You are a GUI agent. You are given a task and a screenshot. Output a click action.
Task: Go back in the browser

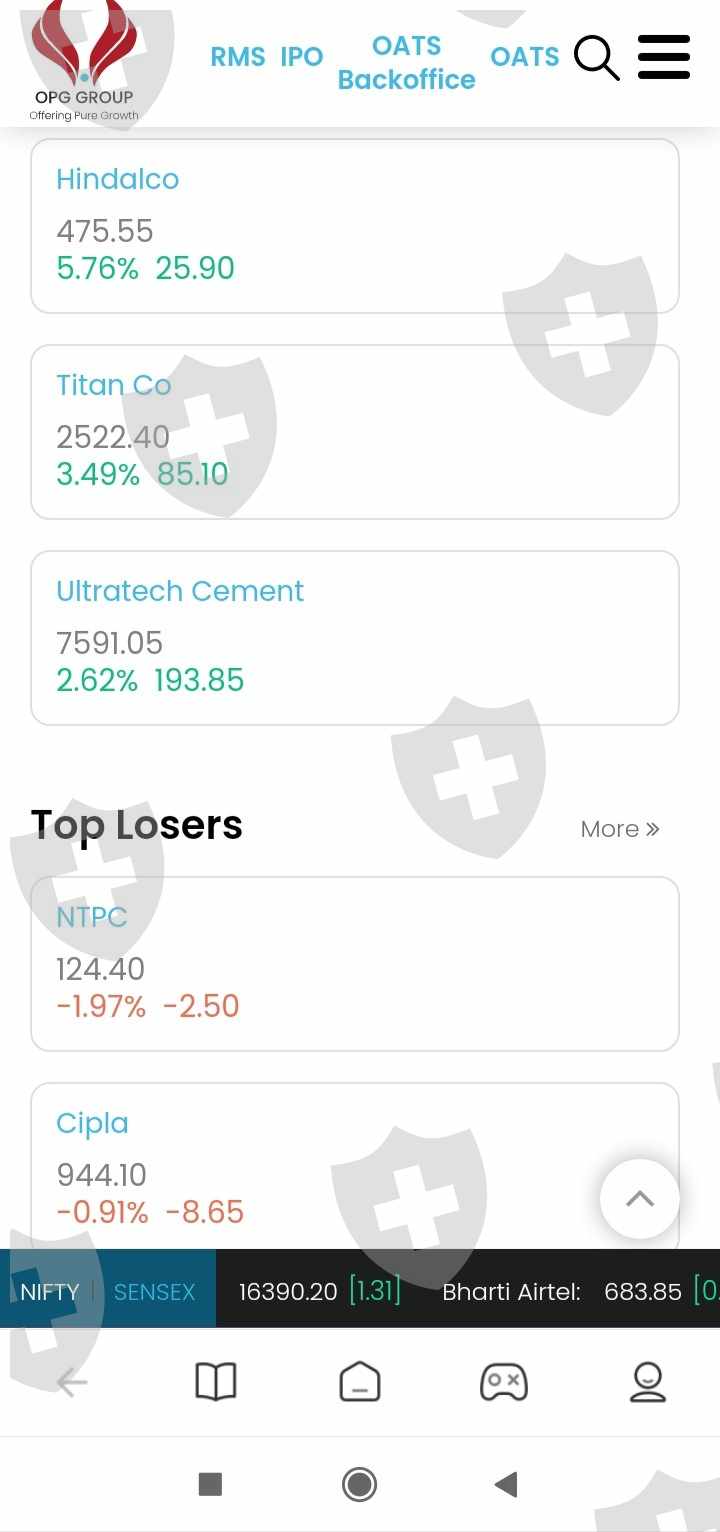pos(72,1383)
